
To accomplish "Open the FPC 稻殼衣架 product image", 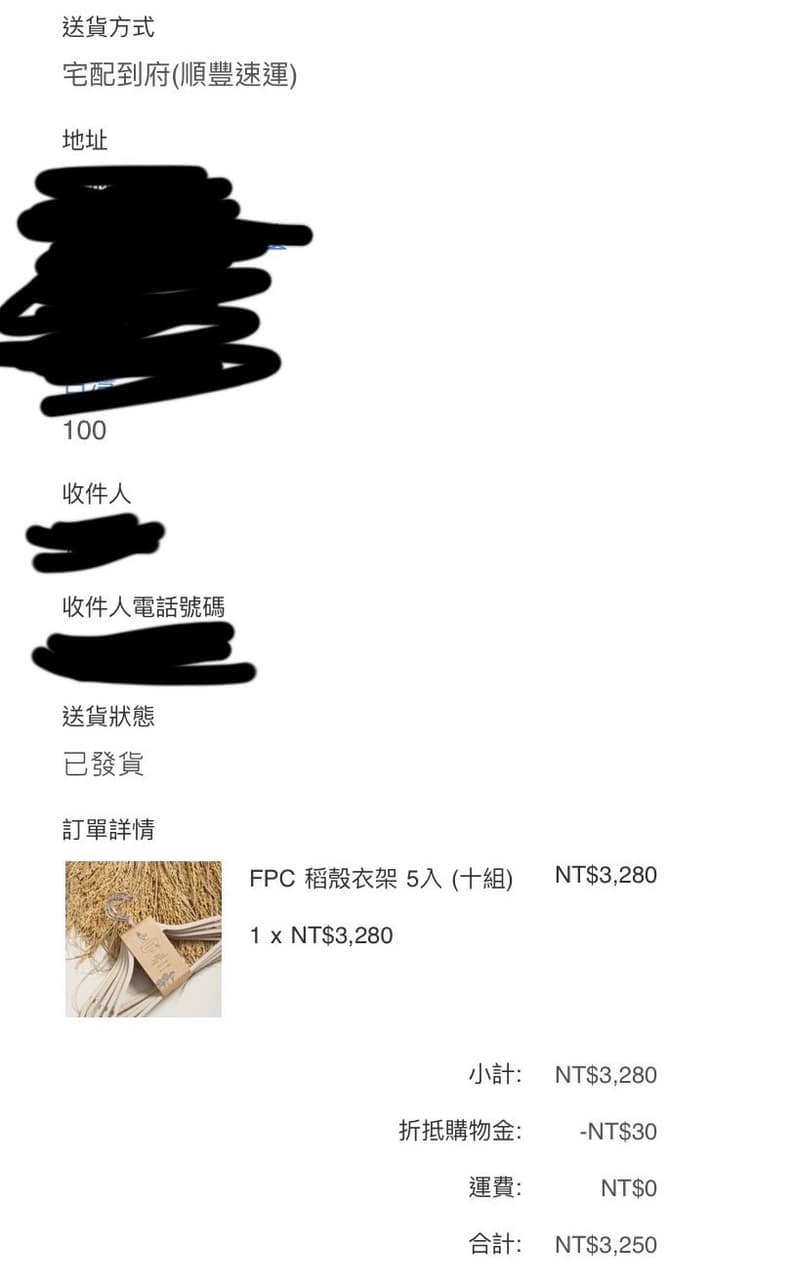I will pos(144,939).
